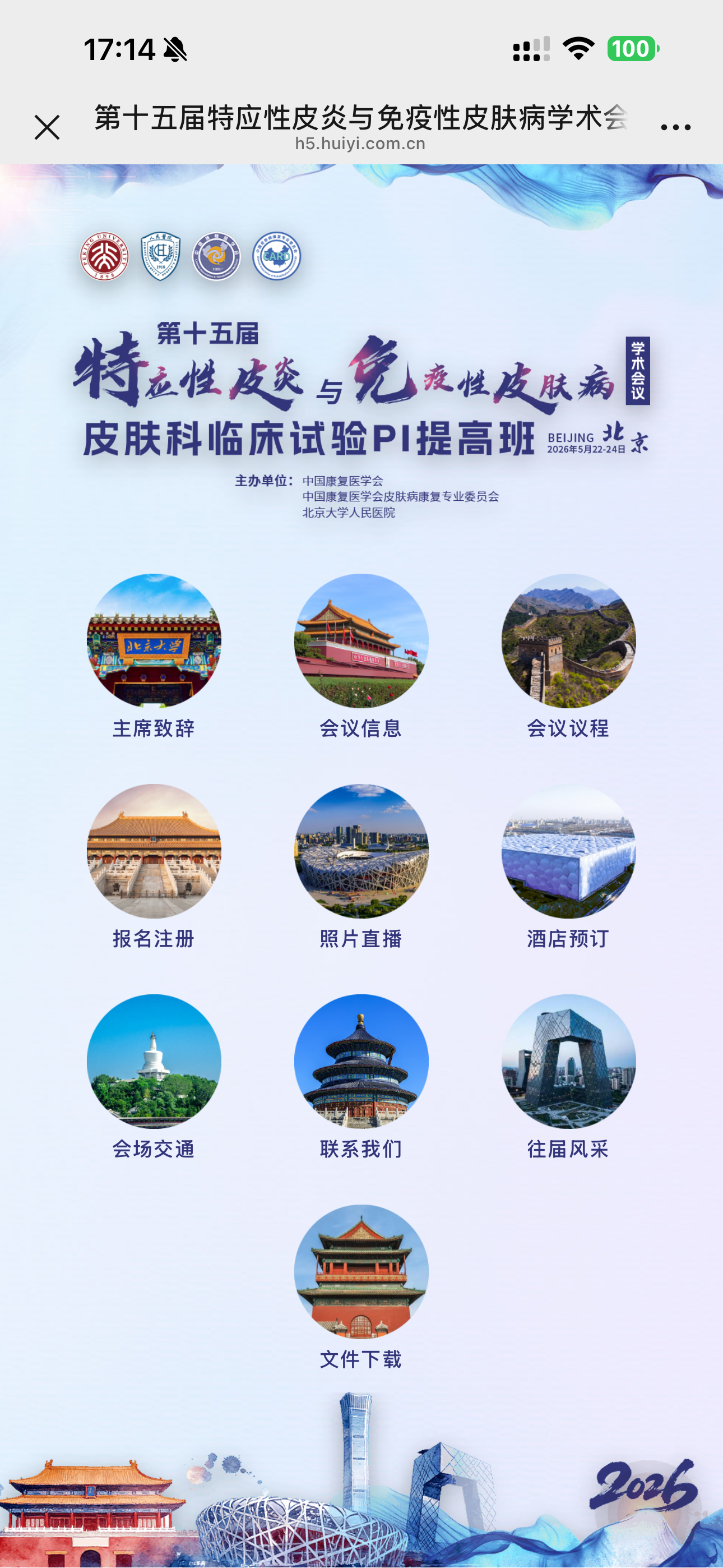Open the 往届风采 (Past Events) CCTV Tower icon
The image size is (723, 1568).
click(568, 1065)
